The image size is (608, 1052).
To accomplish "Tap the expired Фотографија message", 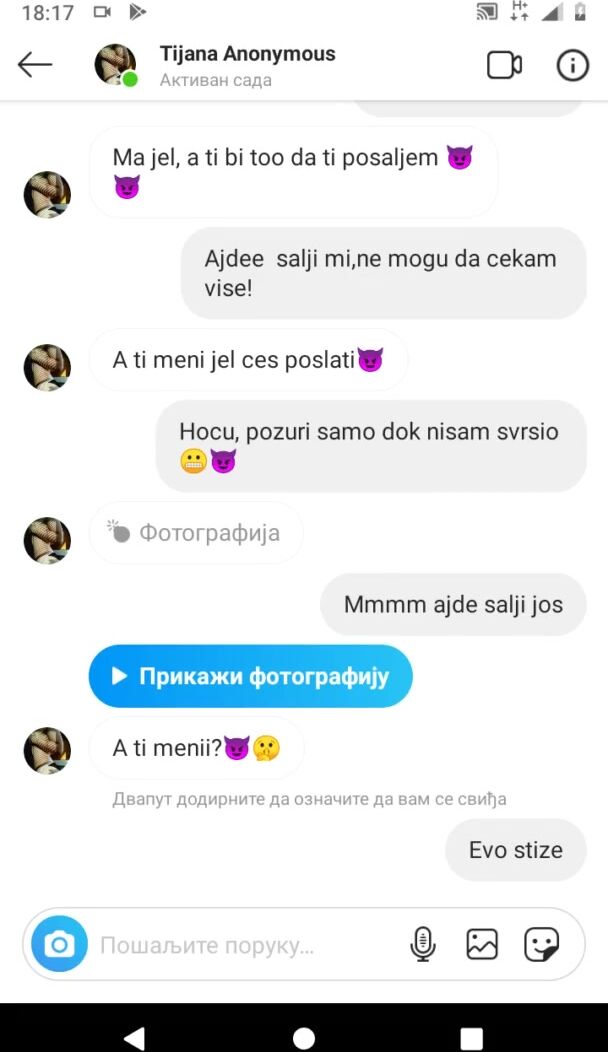I will tap(196, 533).
